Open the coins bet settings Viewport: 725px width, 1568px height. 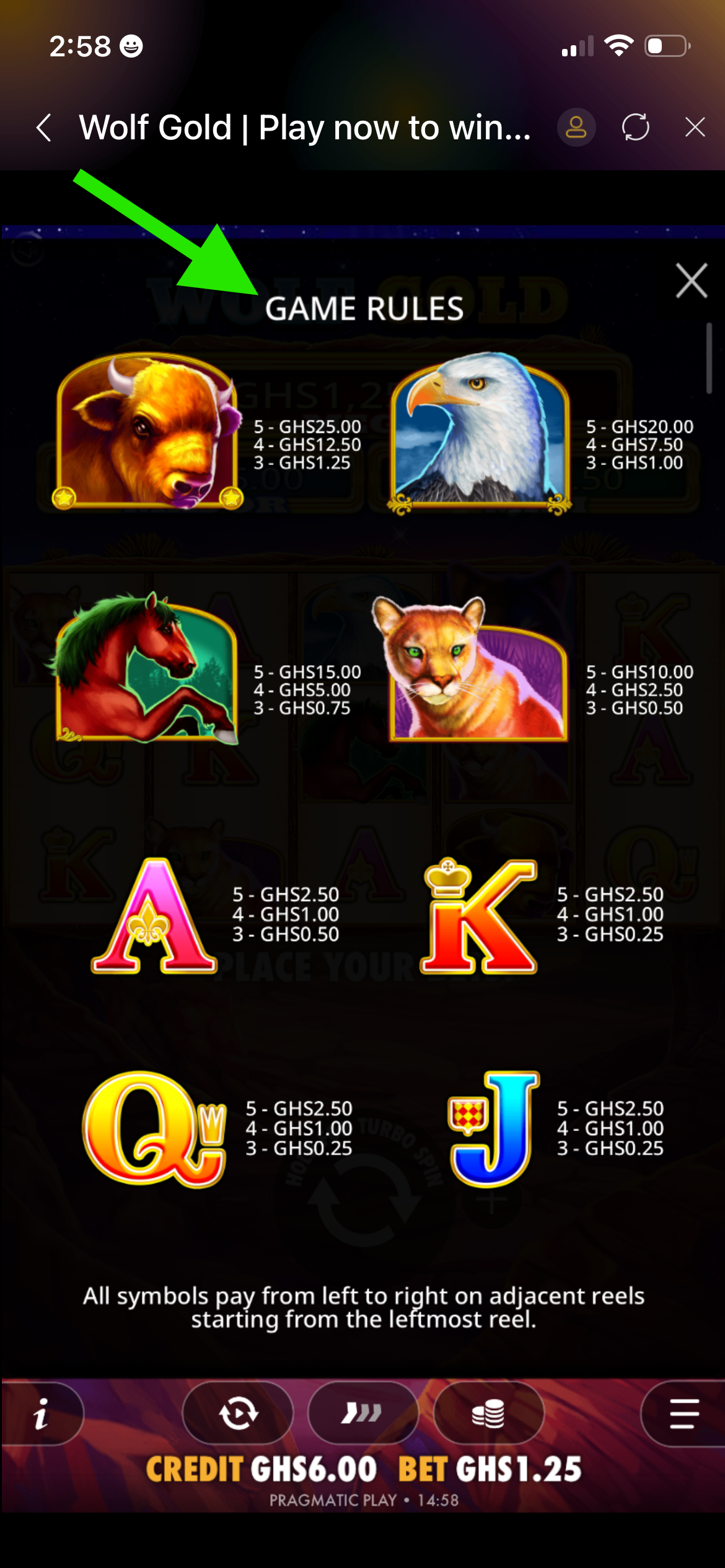(x=488, y=1413)
